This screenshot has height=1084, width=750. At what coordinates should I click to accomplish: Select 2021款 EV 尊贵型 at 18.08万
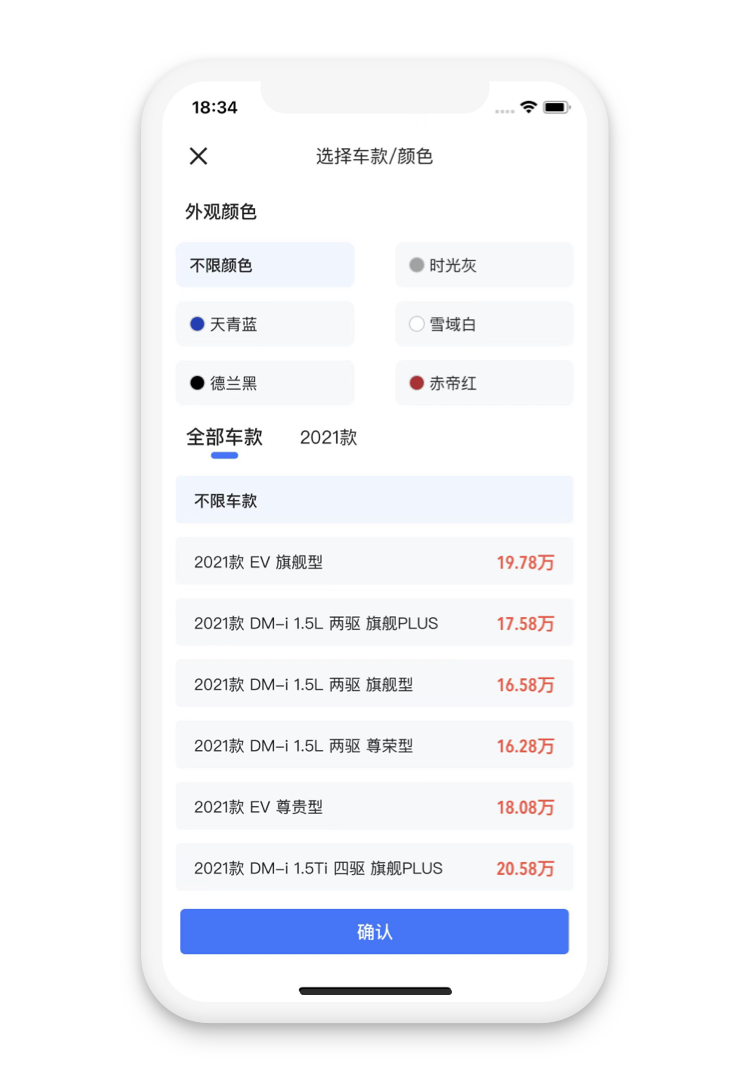pos(374,807)
